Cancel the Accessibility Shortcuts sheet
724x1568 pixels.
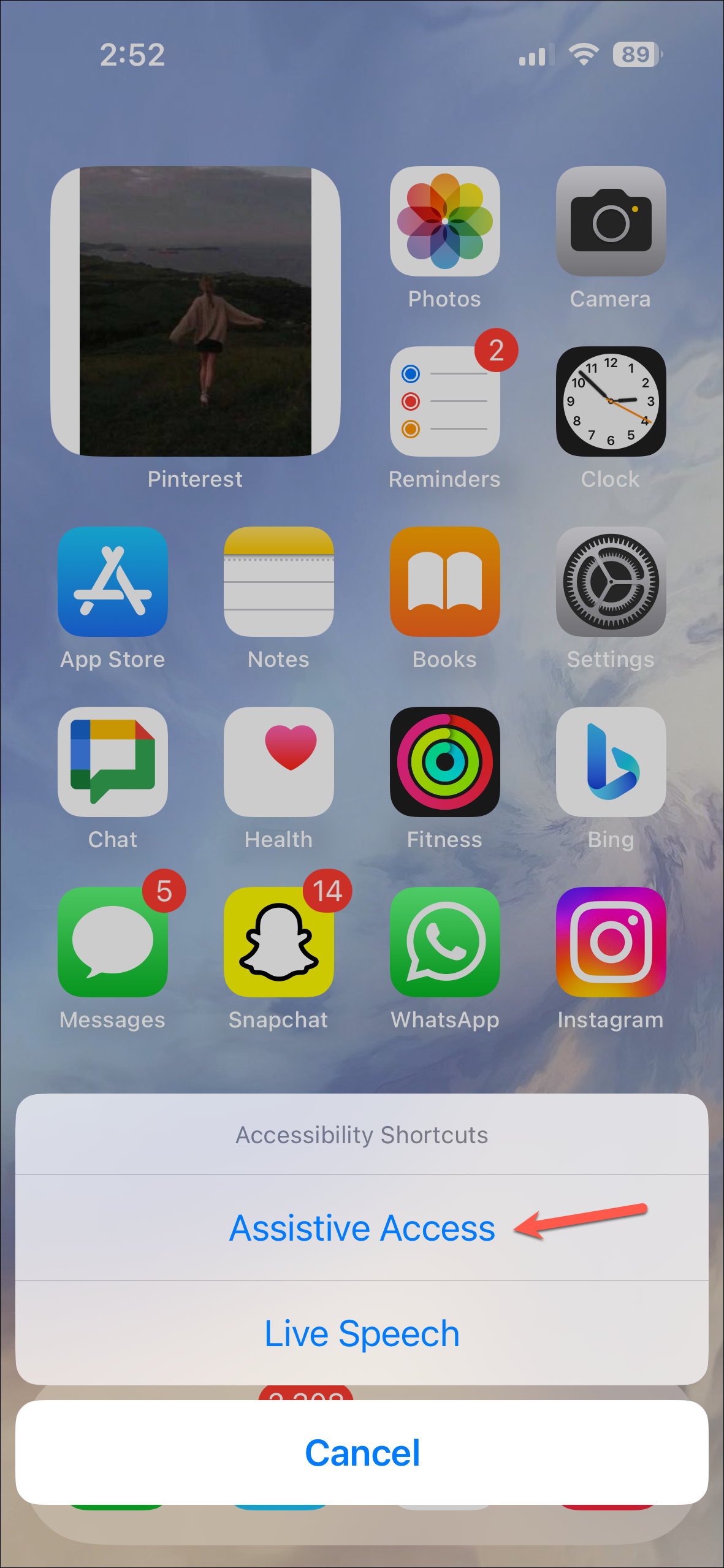point(362,1452)
